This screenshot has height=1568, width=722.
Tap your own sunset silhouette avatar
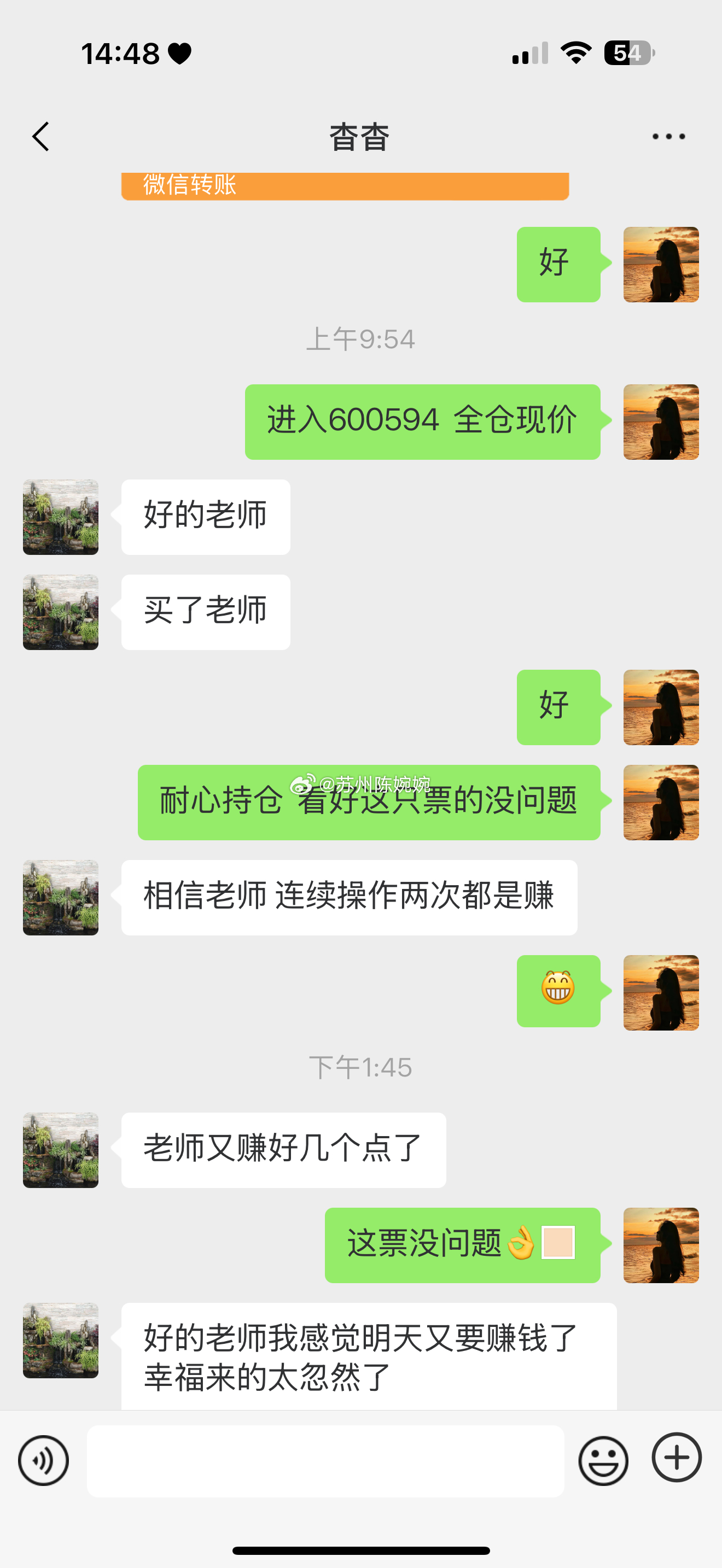[661, 264]
